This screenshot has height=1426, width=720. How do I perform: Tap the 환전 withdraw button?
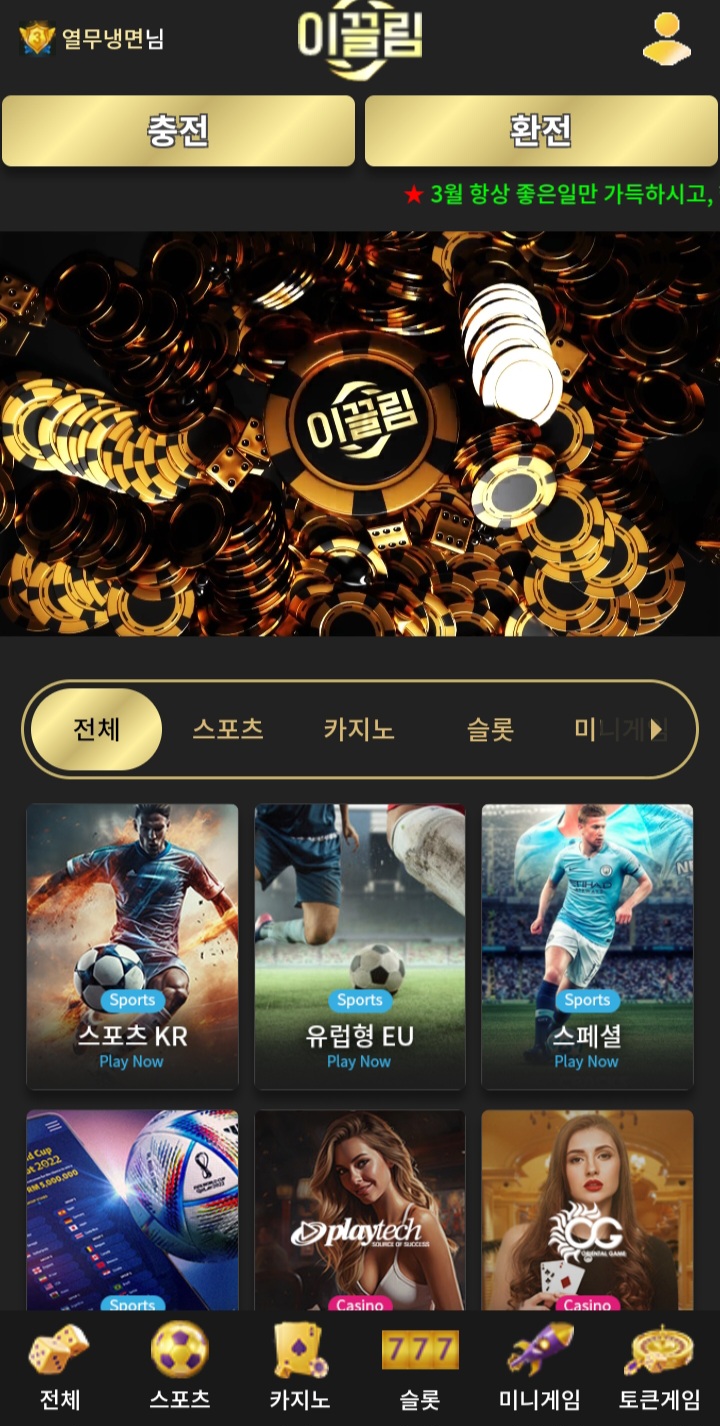click(541, 131)
